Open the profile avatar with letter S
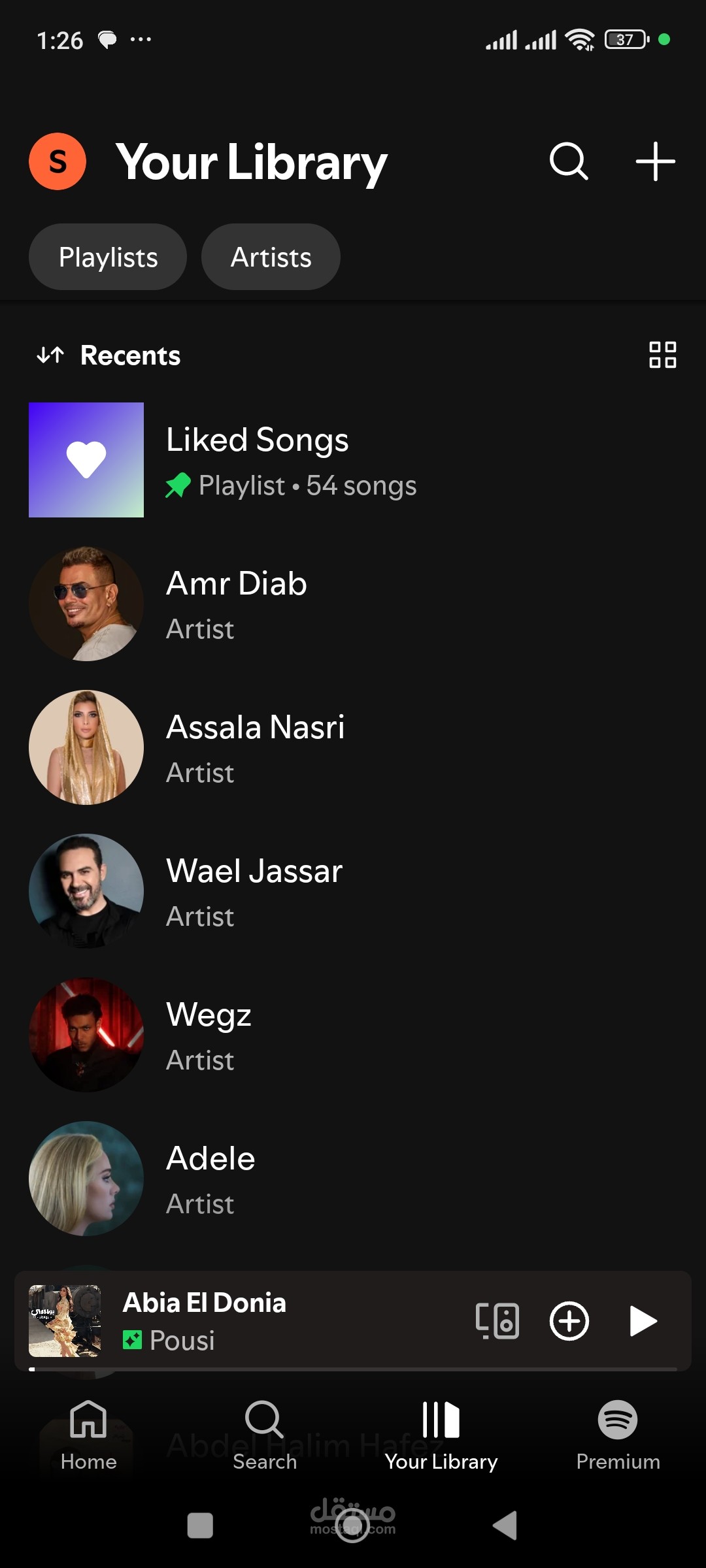The width and height of the screenshot is (706, 1568). coord(58,161)
